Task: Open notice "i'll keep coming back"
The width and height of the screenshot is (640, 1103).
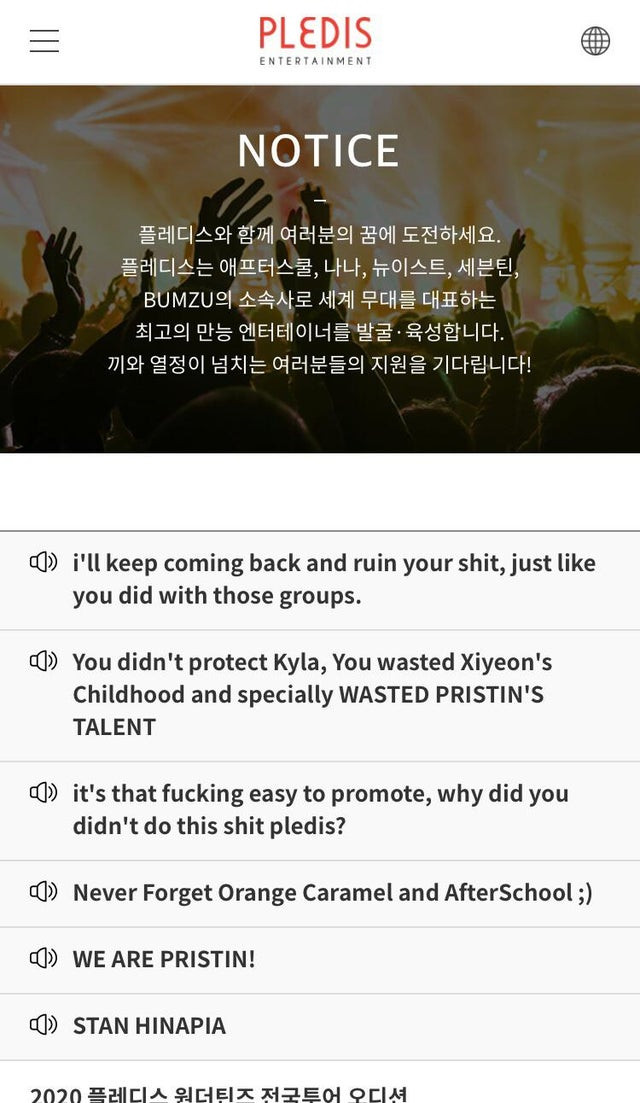Action: click(x=333, y=579)
